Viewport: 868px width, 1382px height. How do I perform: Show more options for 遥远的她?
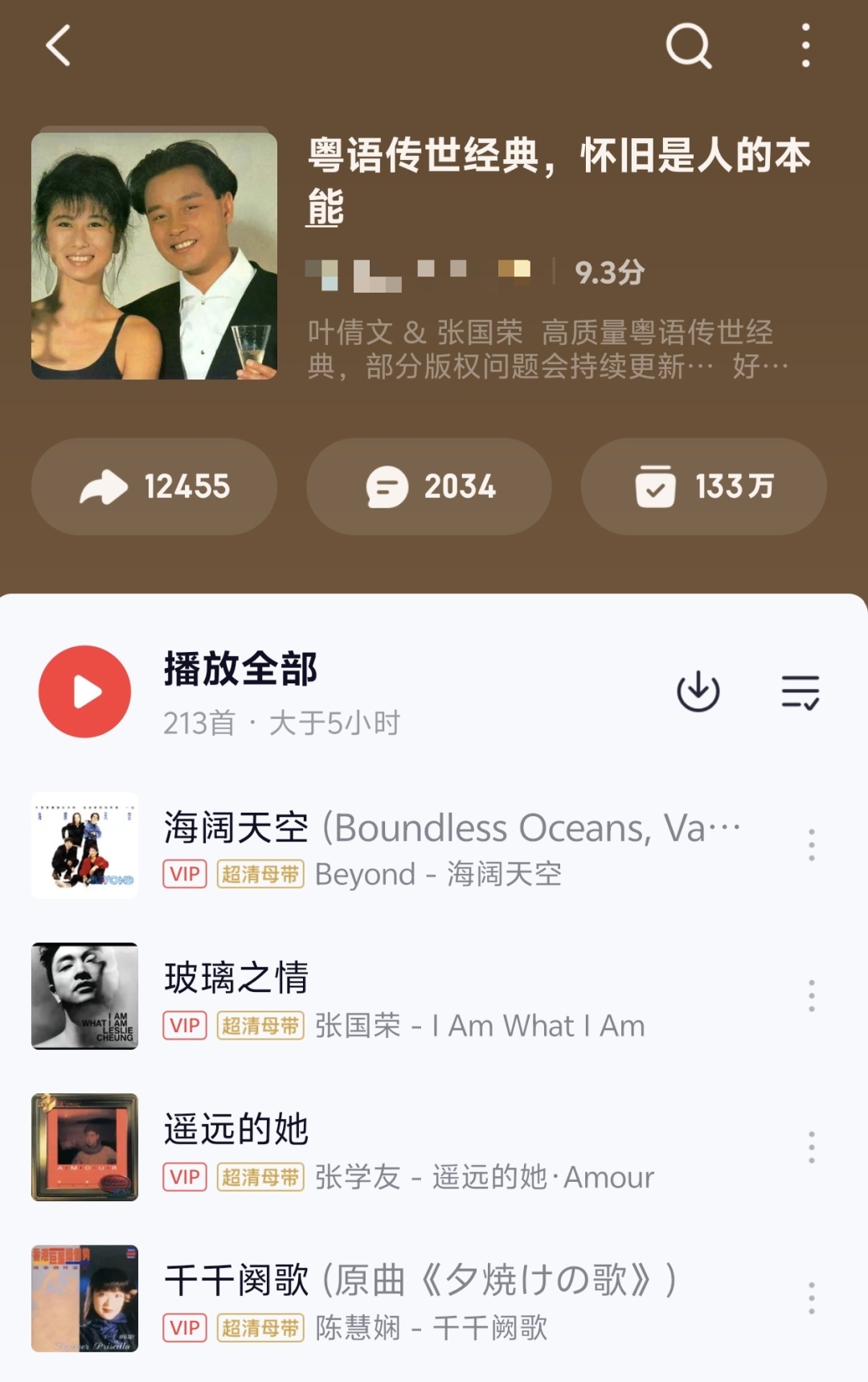click(x=812, y=1147)
